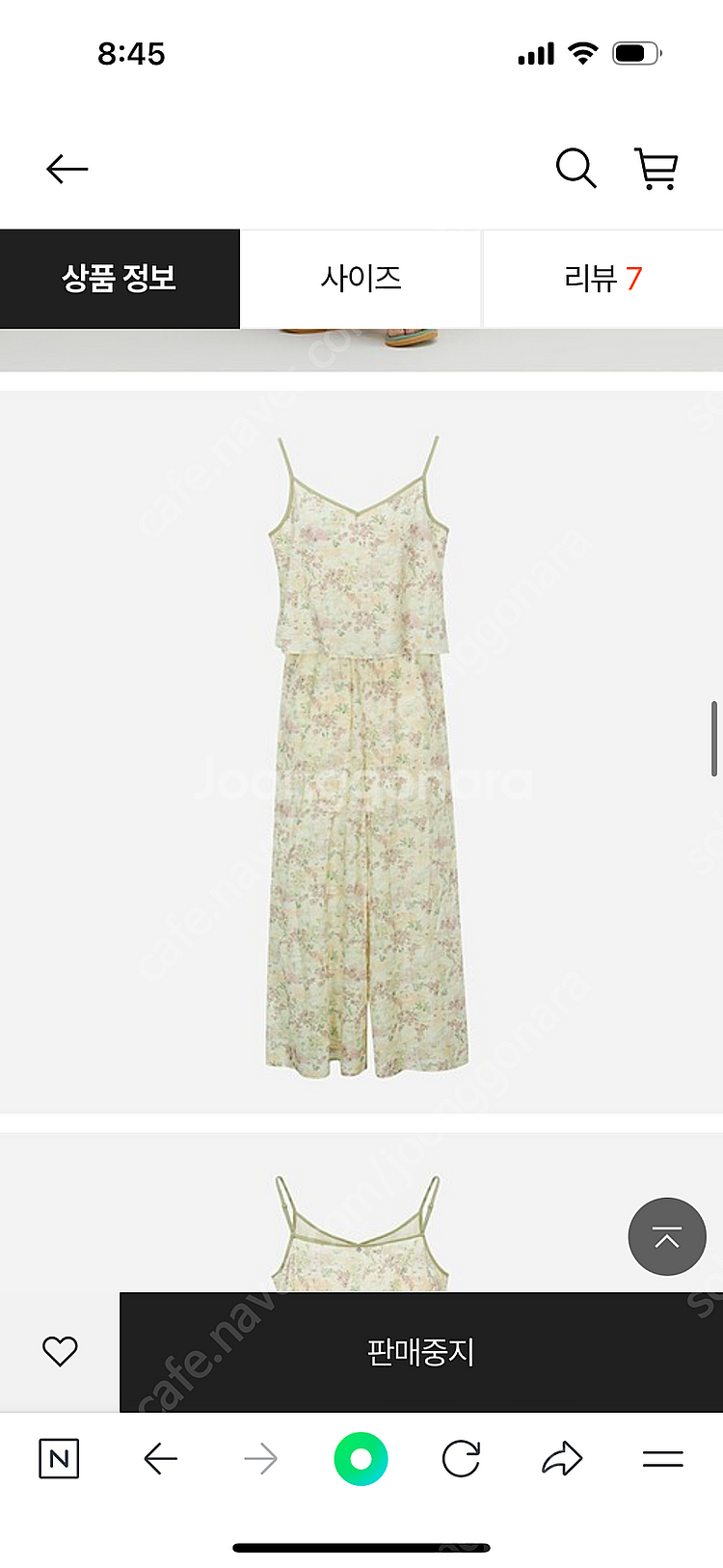Image resolution: width=723 pixels, height=1568 pixels.
Task: Open the 리뷰 7 tab
Action: coord(602,279)
